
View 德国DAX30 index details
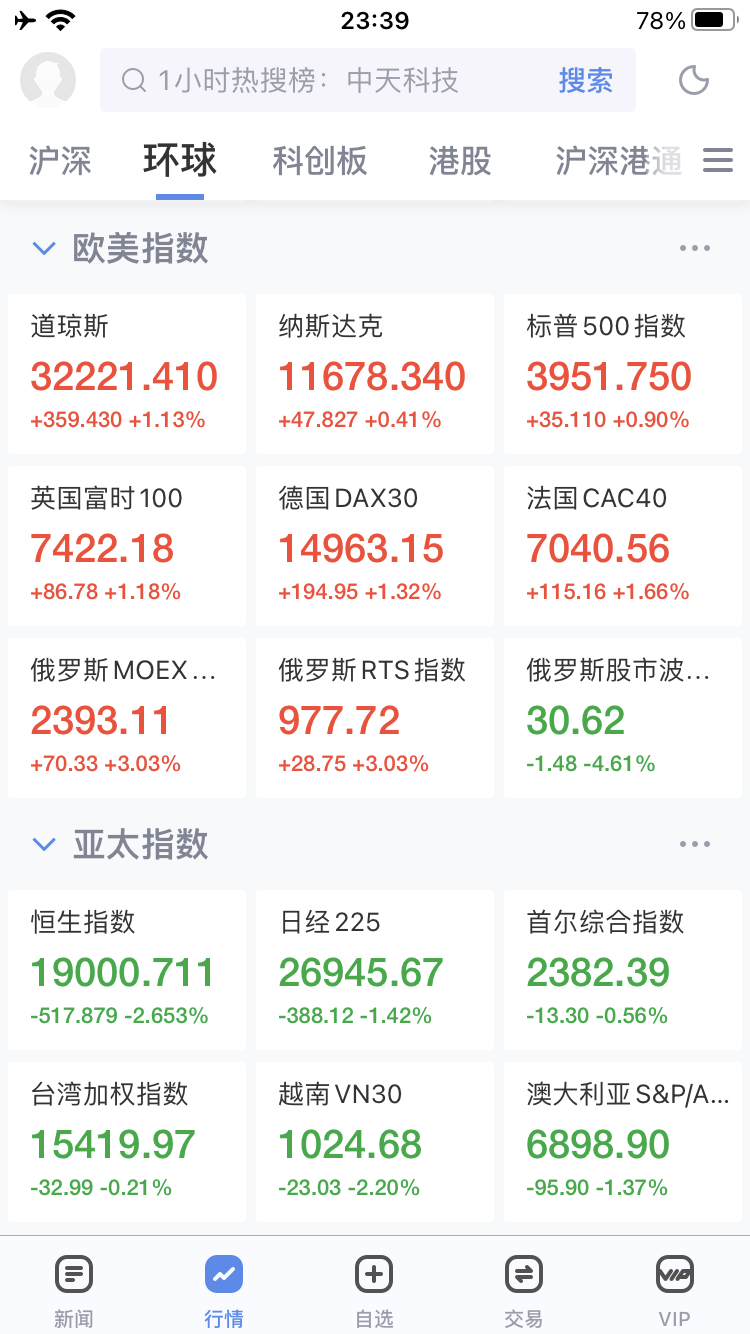(375, 546)
